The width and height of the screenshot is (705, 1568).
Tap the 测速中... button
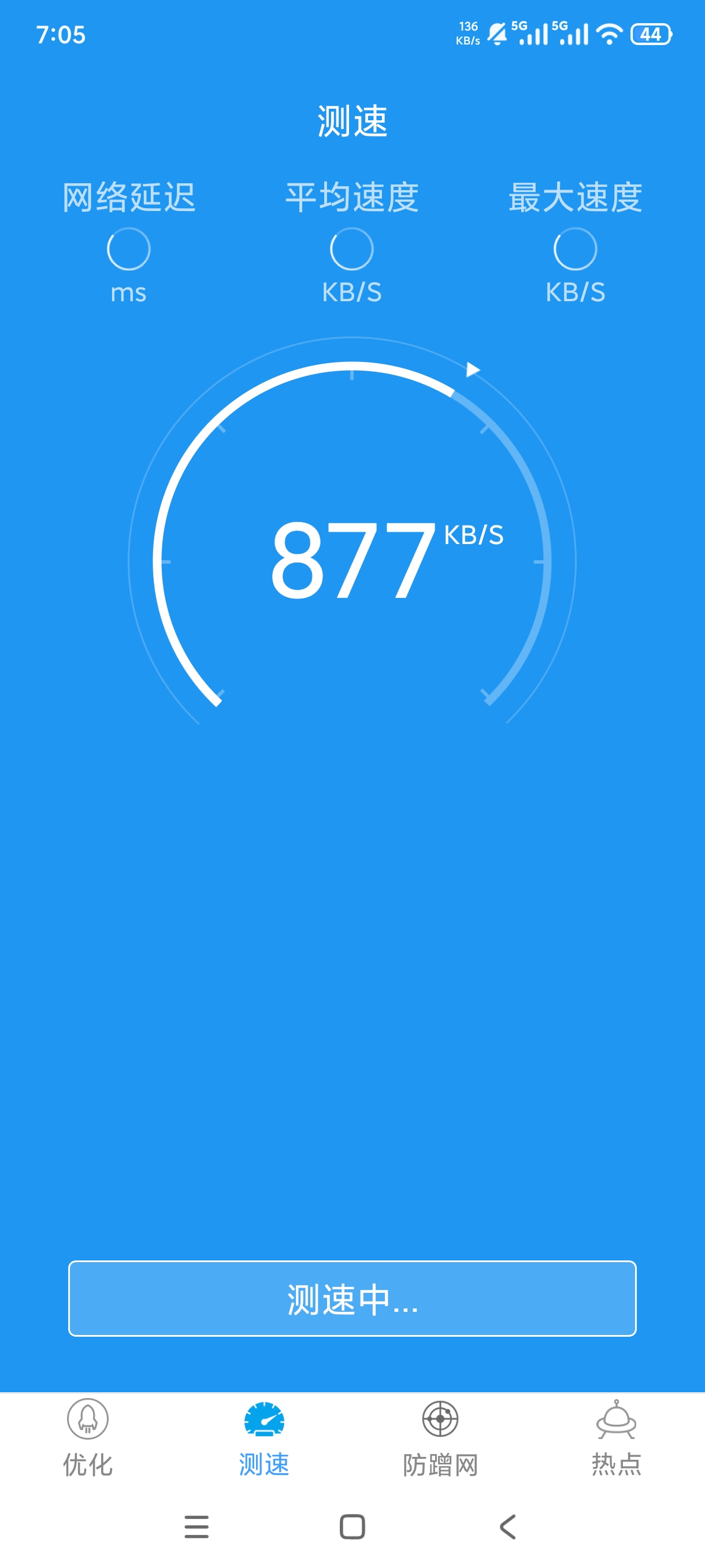coord(352,1299)
